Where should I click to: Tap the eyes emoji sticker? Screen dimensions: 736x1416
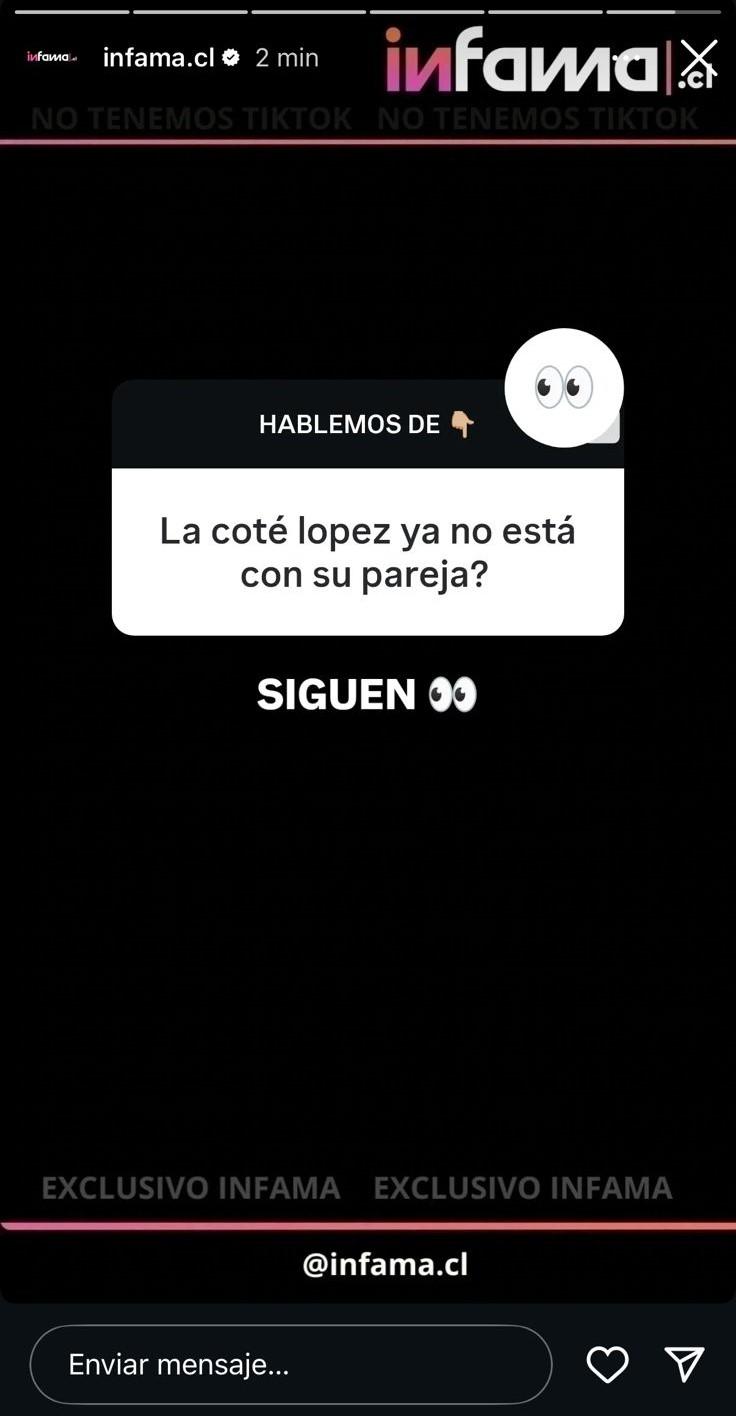coord(565,388)
